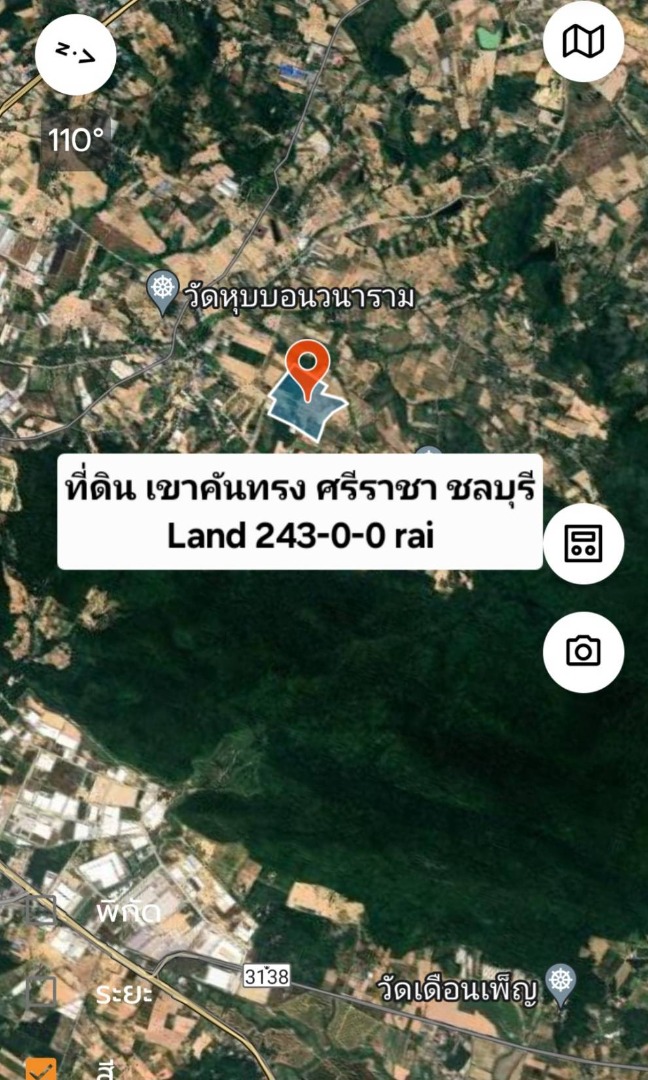Capture map with the camera icon
This screenshot has width=648, height=1080.
[583, 652]
